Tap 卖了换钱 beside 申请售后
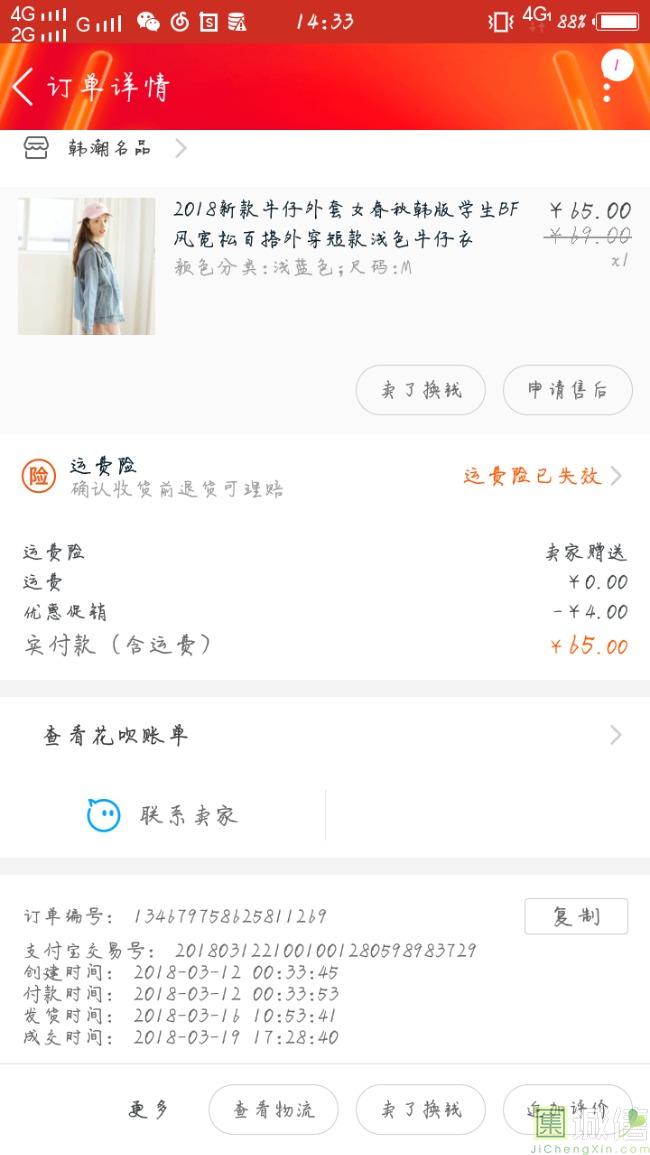650x1155 pixels. click(420, 390)
